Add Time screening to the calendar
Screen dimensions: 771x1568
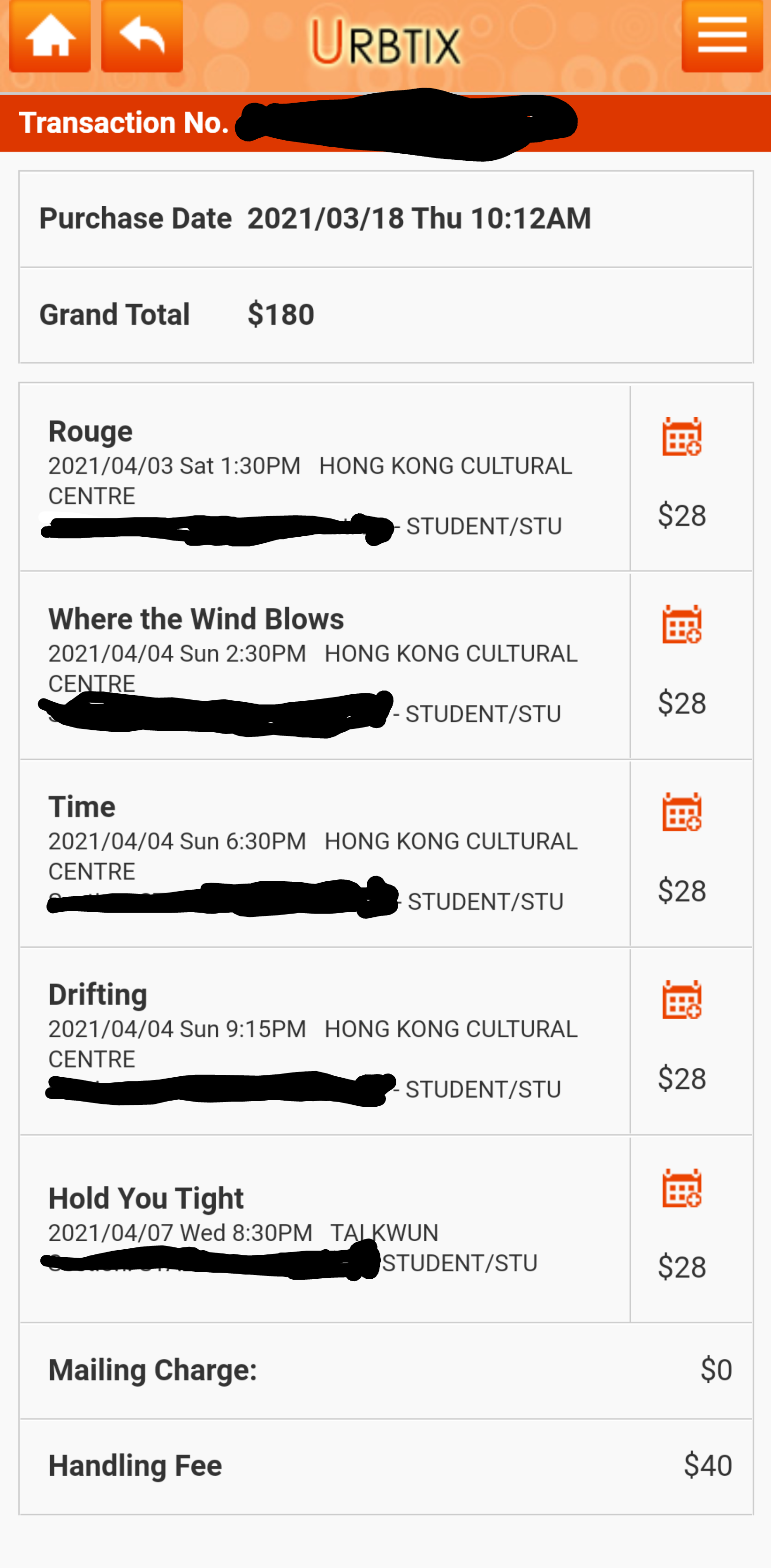pyautogui.click(x=681, y=811)
